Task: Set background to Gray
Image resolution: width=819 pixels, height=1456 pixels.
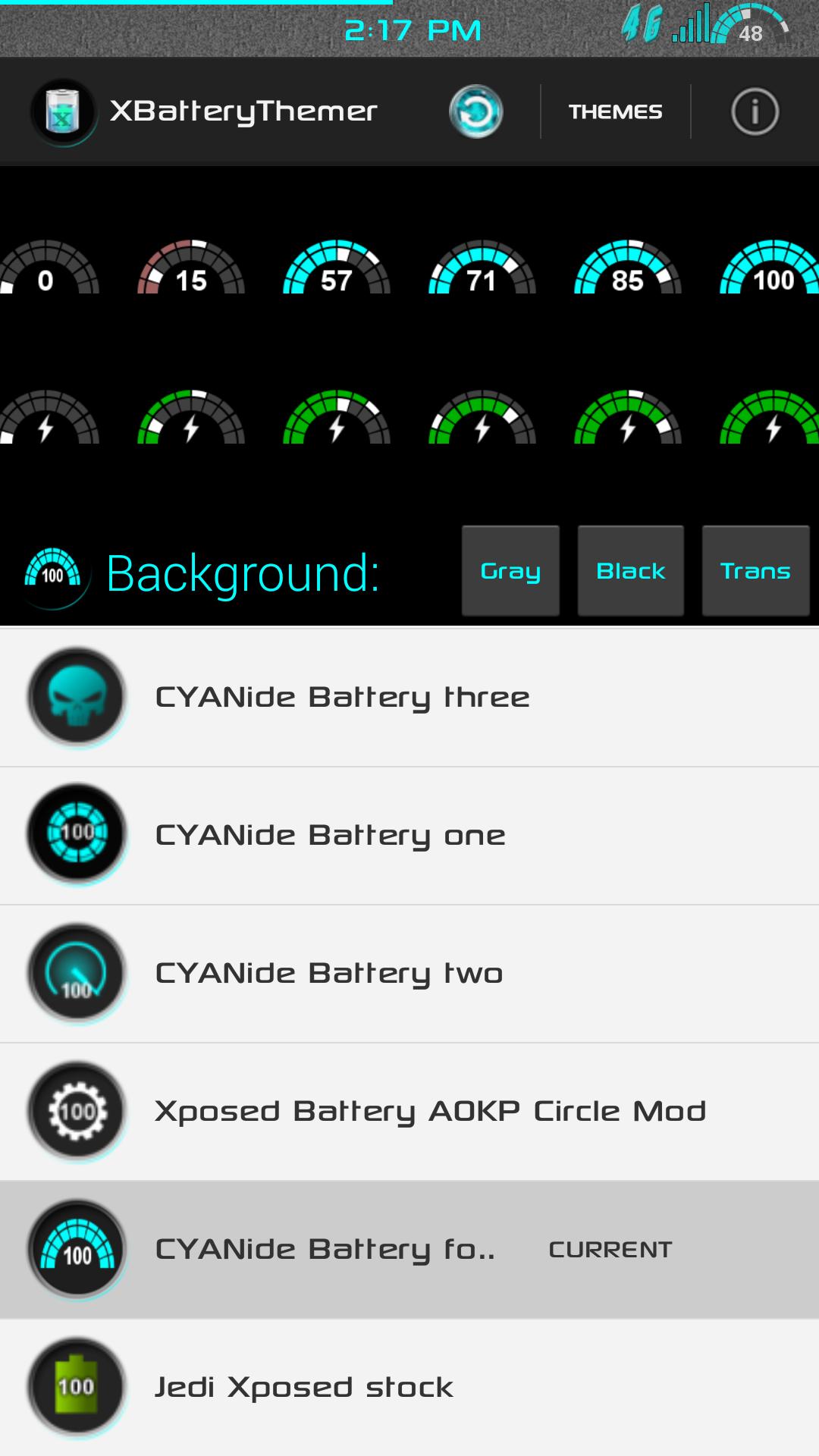Action: pyautogui.click(x=510, y=570)
